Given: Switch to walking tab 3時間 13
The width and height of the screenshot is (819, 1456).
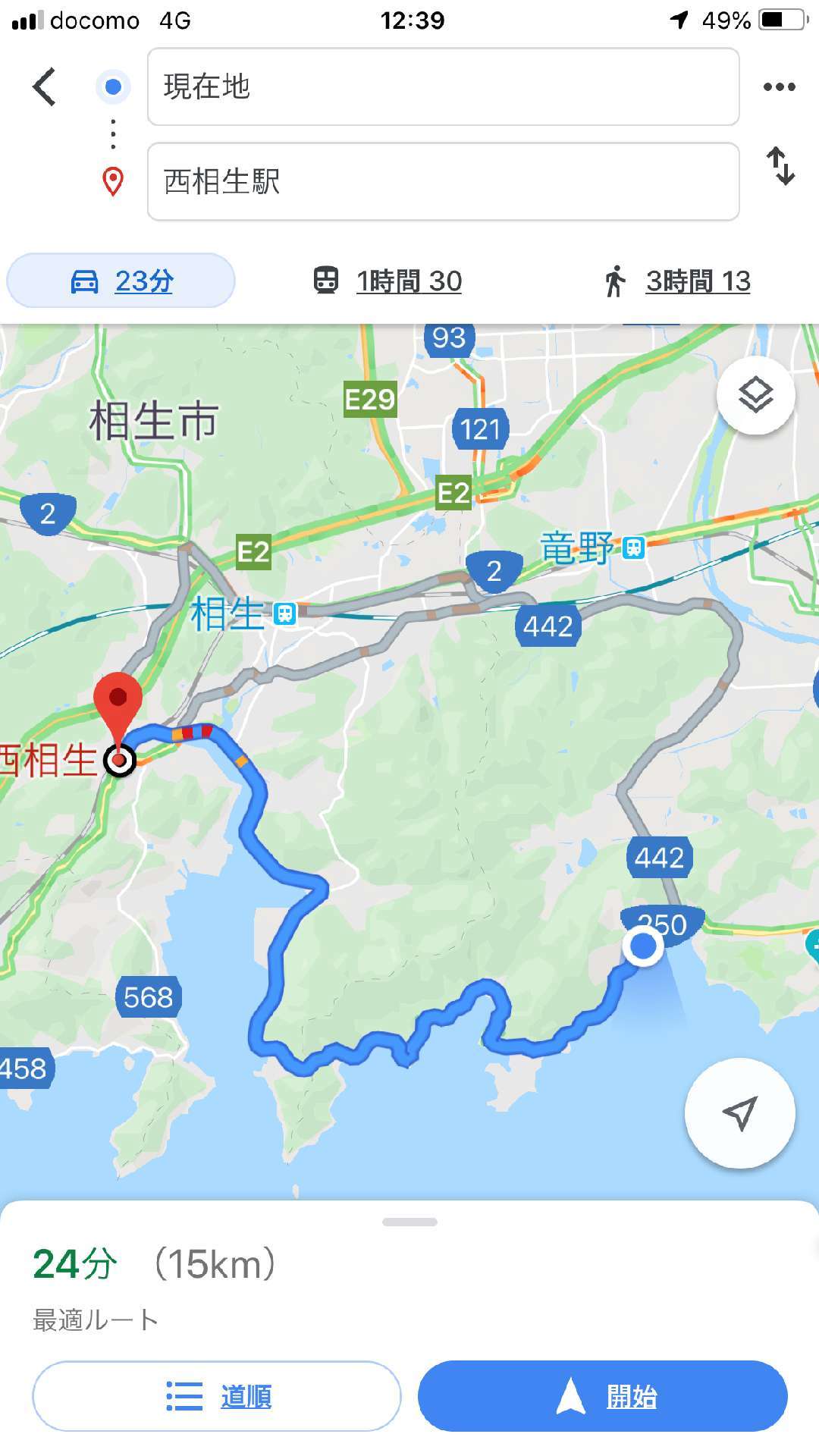Looking at the screenshot, I should click(676, 281).
